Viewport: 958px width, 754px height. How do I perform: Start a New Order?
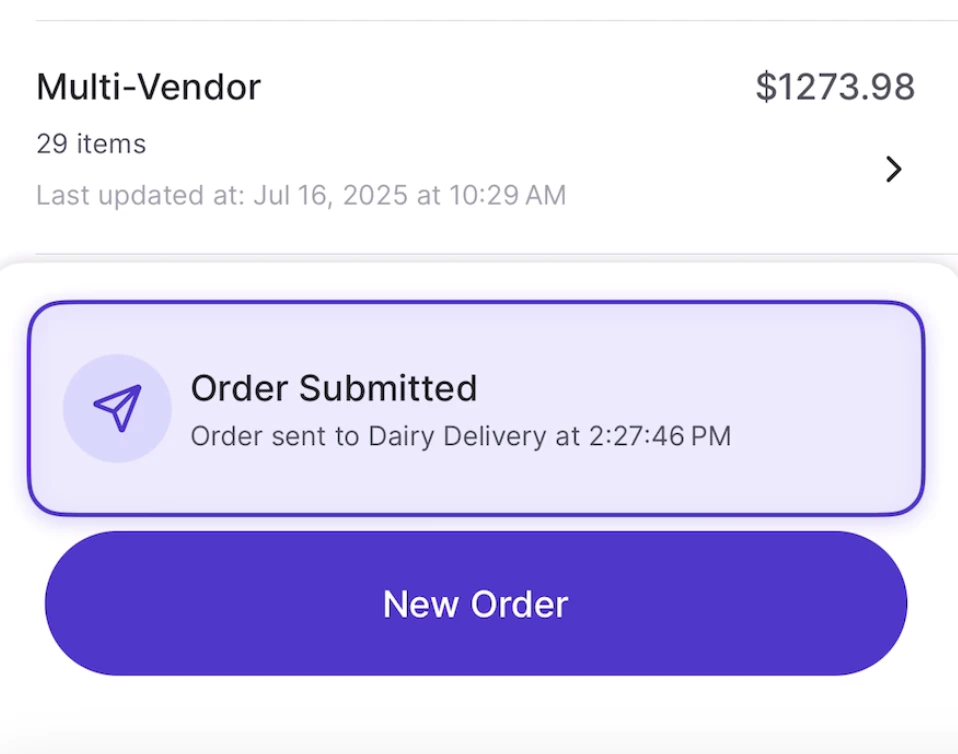[x=476, y=604]
